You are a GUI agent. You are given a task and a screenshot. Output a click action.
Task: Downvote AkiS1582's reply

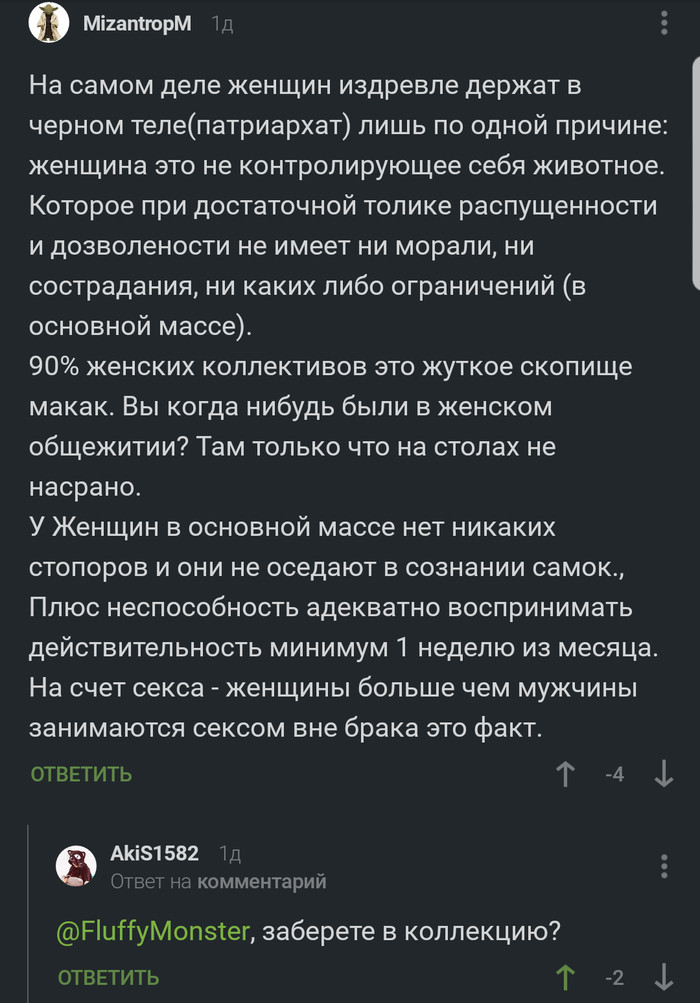[663, 977]
